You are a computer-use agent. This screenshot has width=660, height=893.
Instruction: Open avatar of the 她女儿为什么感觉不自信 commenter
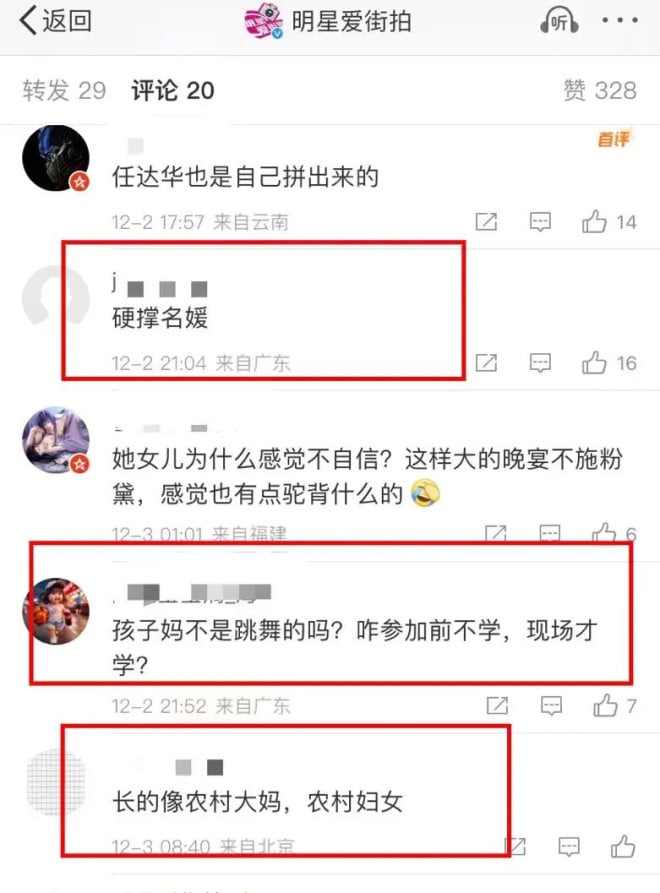click(x=56, y=440)
